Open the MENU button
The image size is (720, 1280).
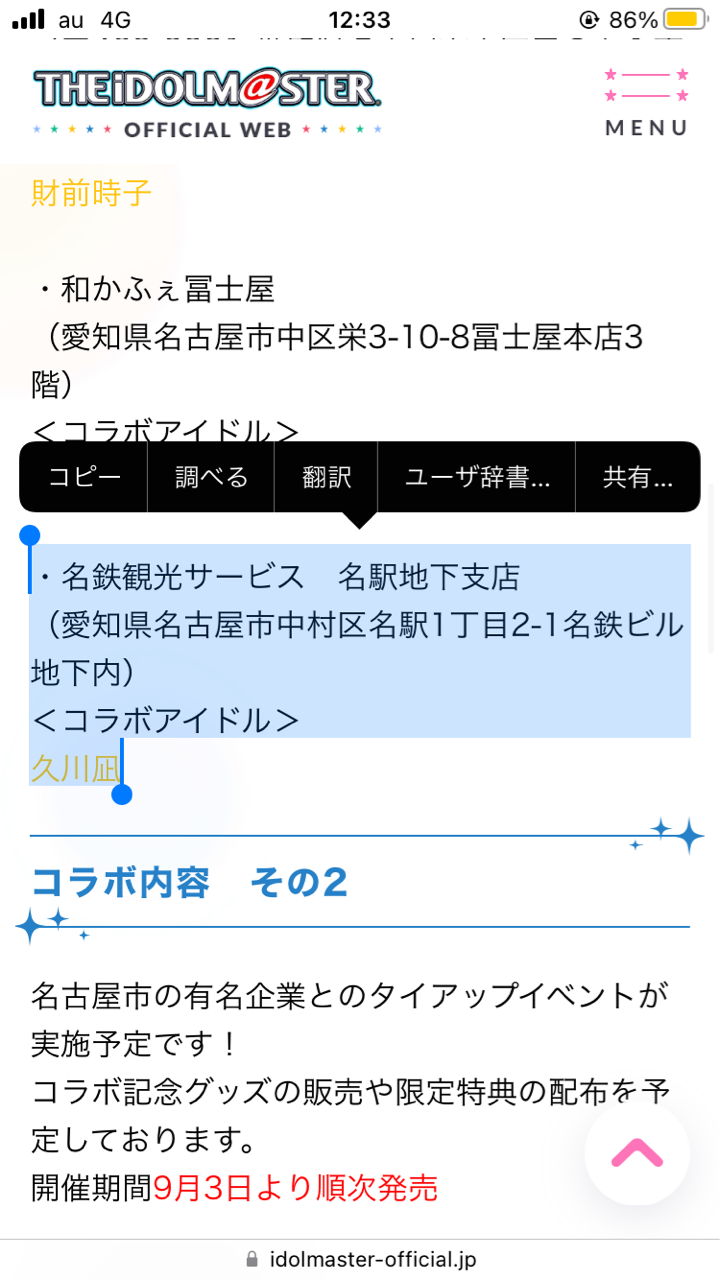click(x=647, y=101)
